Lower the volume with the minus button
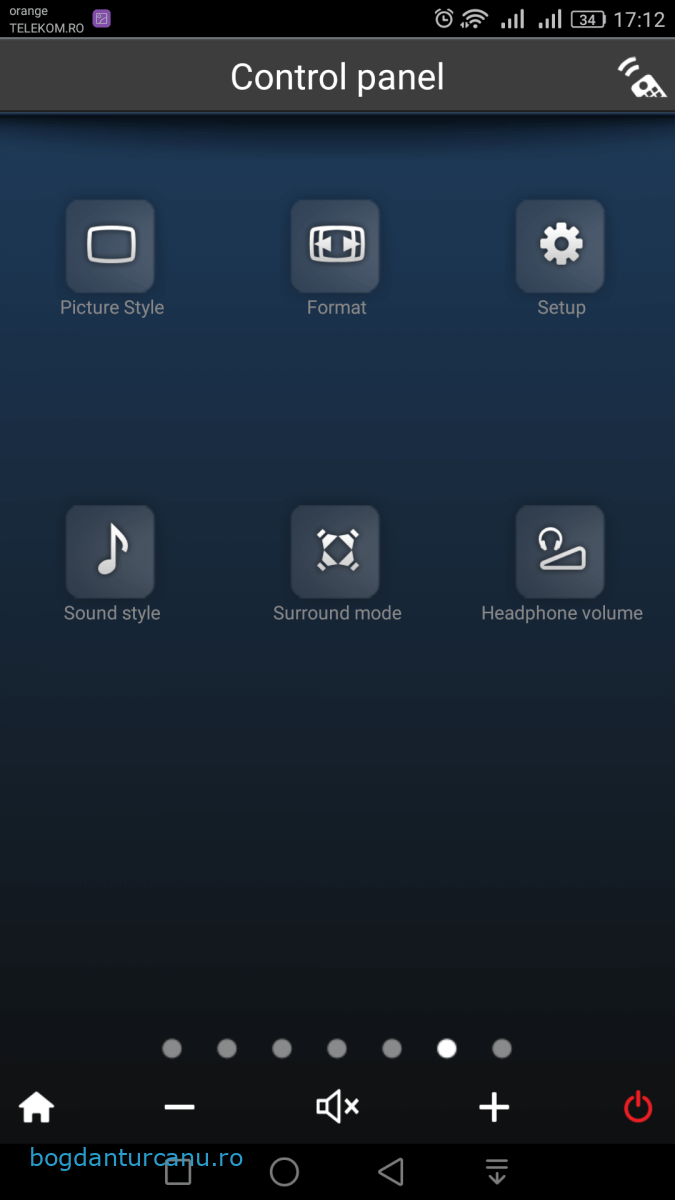The image size is (675, 1200). [179, 1107]
